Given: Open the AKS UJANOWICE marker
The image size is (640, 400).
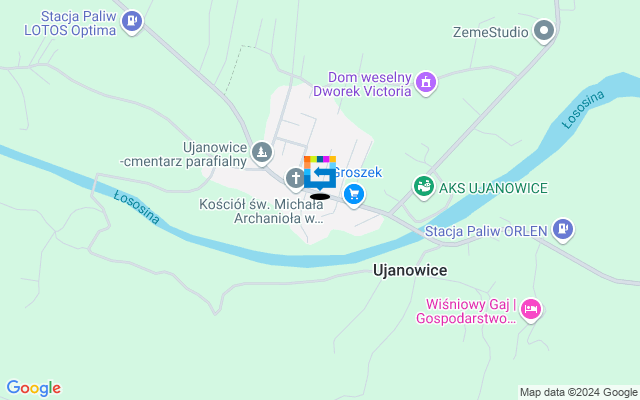Looking at the screenshot, I should point(424,187).
